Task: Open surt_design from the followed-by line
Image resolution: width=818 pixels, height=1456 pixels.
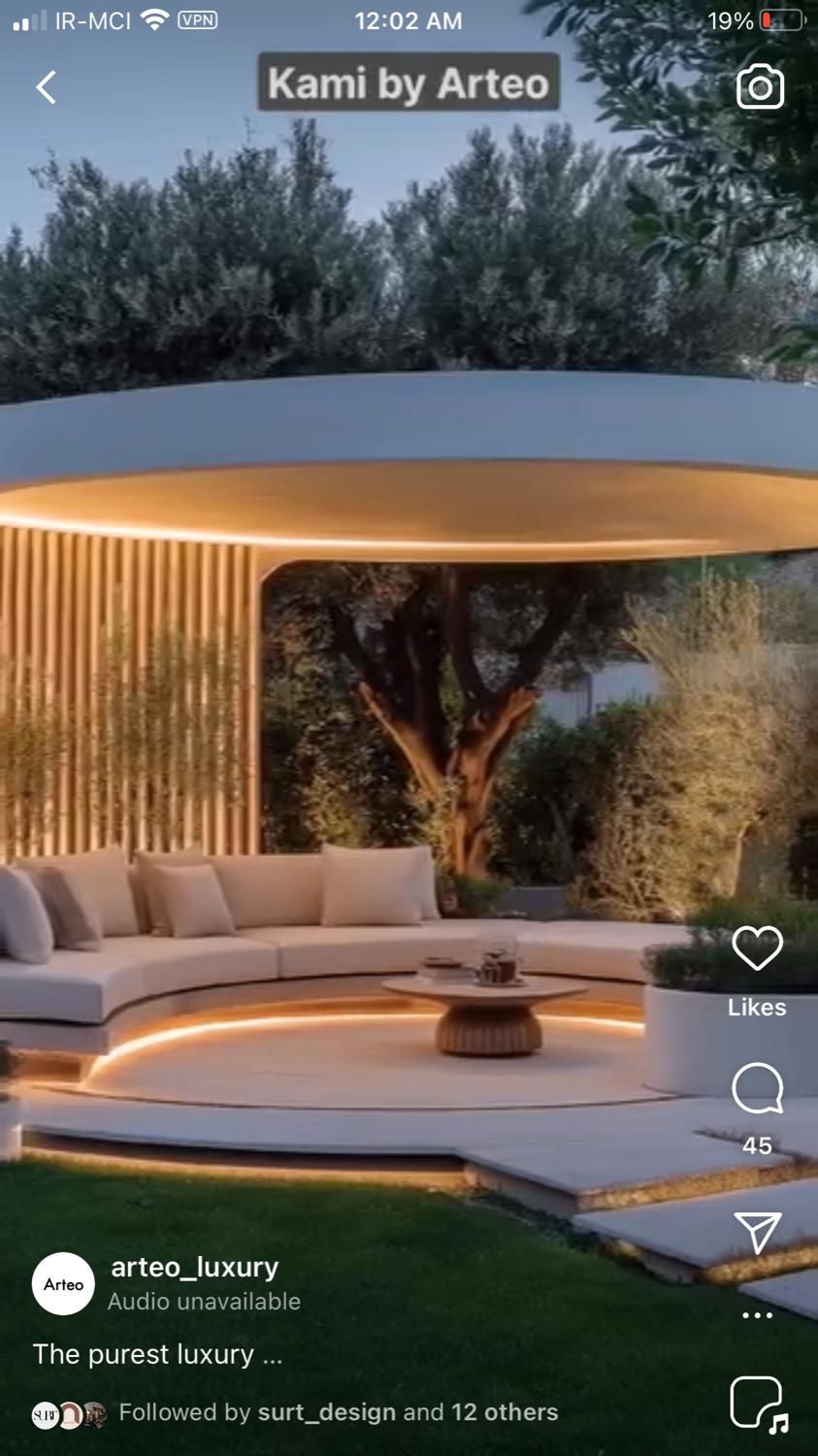Action: (x=326, y=1412)
